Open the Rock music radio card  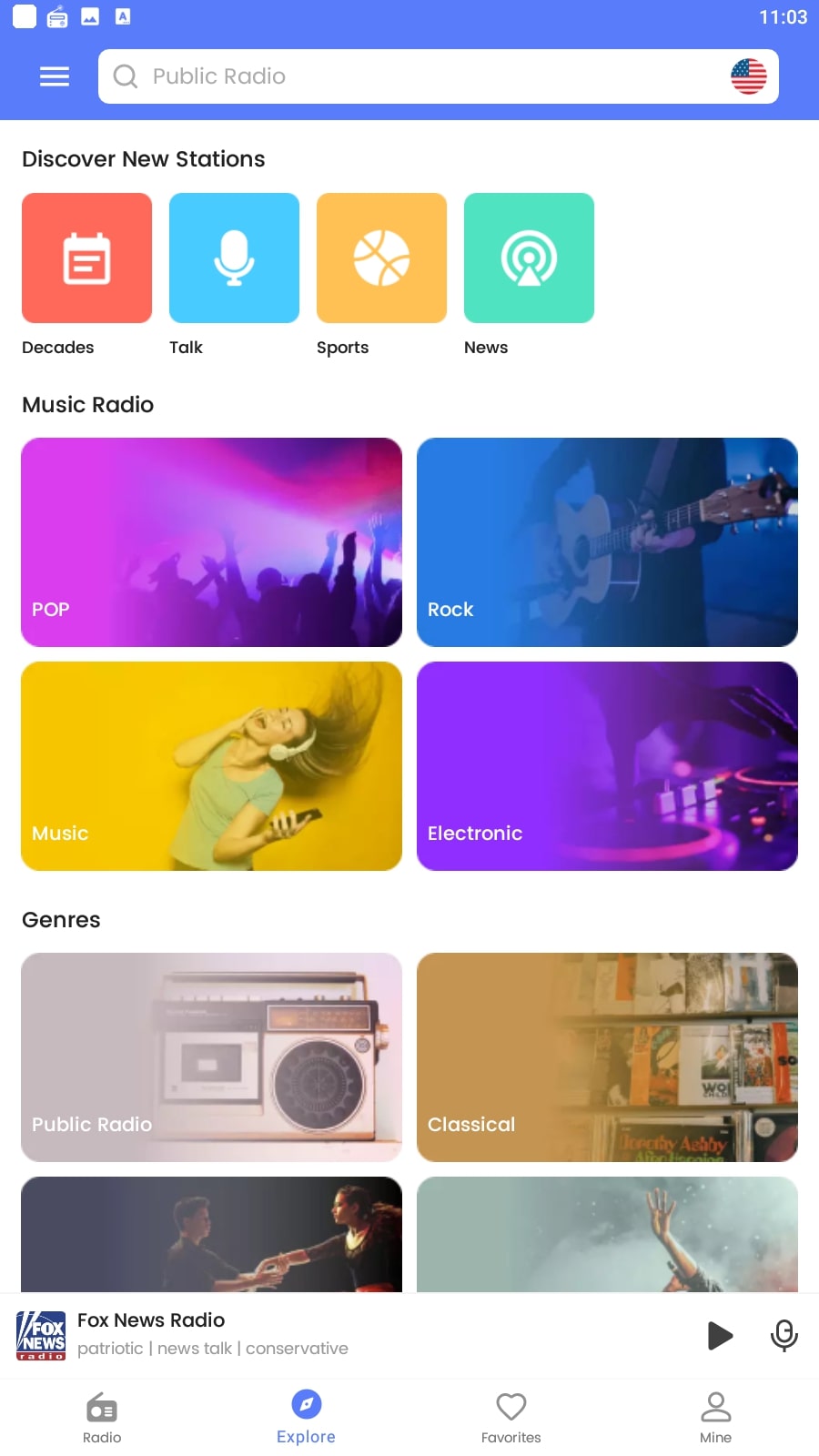tap(607, 542)
